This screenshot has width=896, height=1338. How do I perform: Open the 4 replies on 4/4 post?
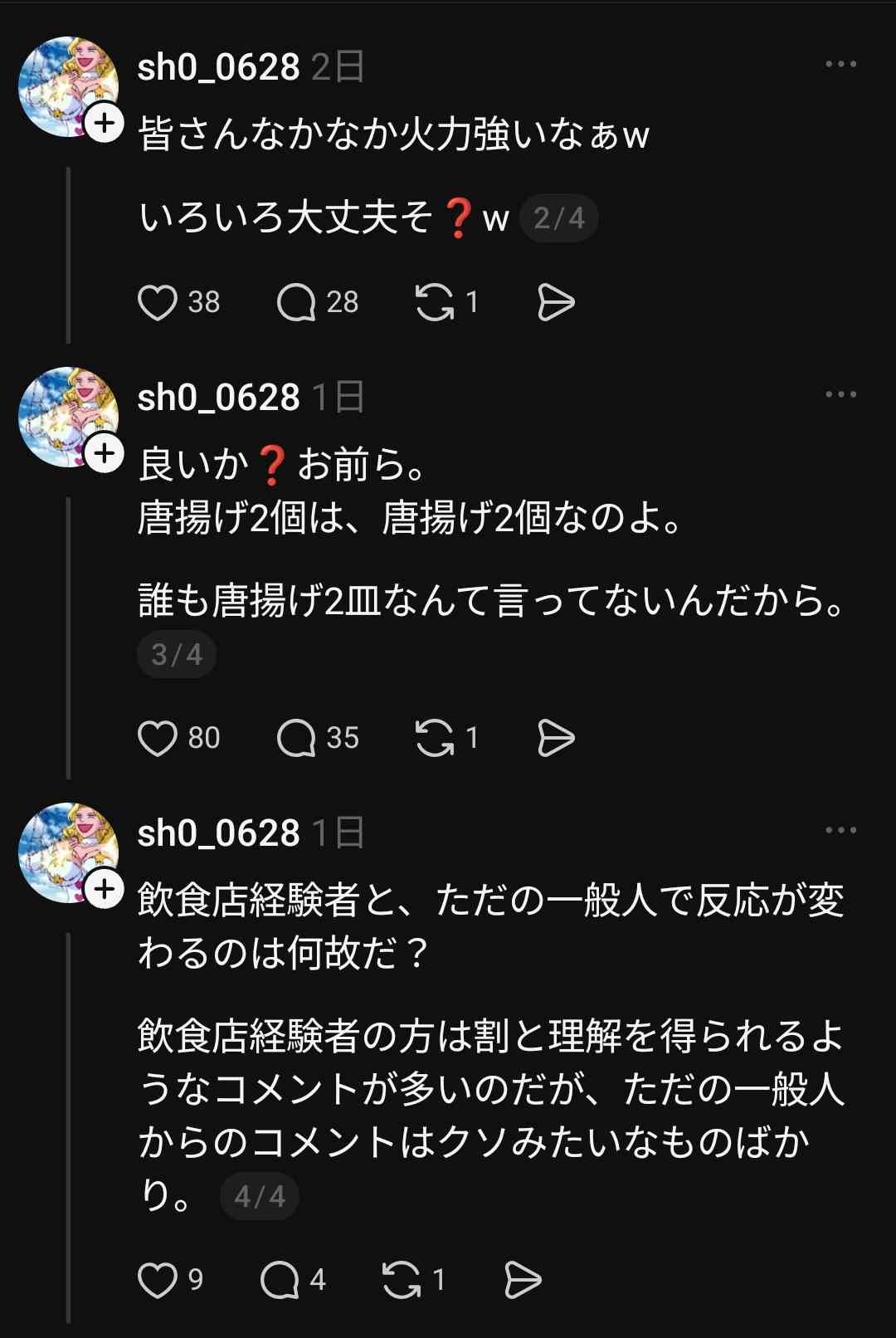(x=280, y=1280)
